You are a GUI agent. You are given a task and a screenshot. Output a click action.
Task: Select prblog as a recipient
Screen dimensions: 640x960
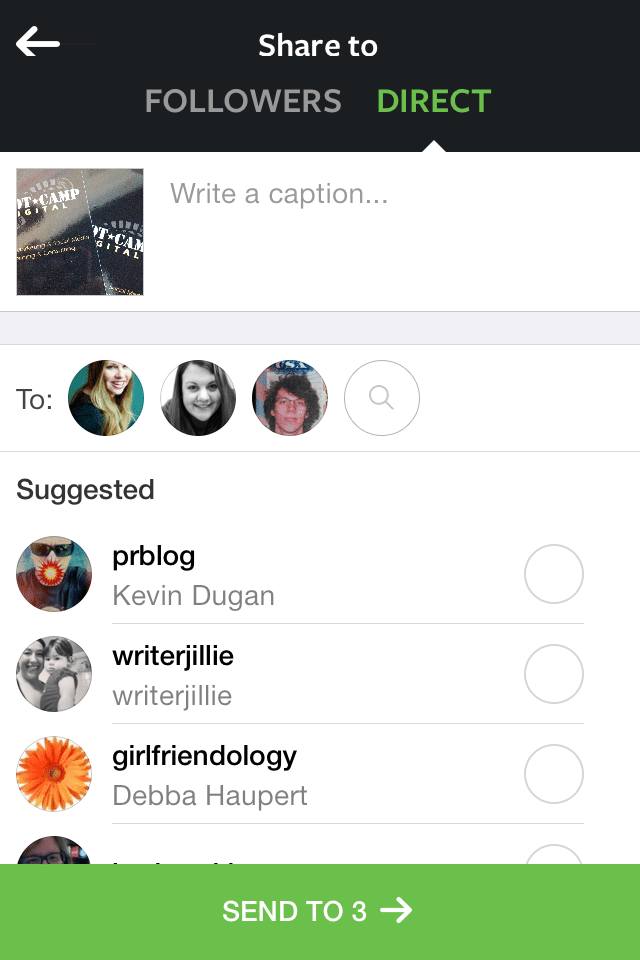click(553, 574)
